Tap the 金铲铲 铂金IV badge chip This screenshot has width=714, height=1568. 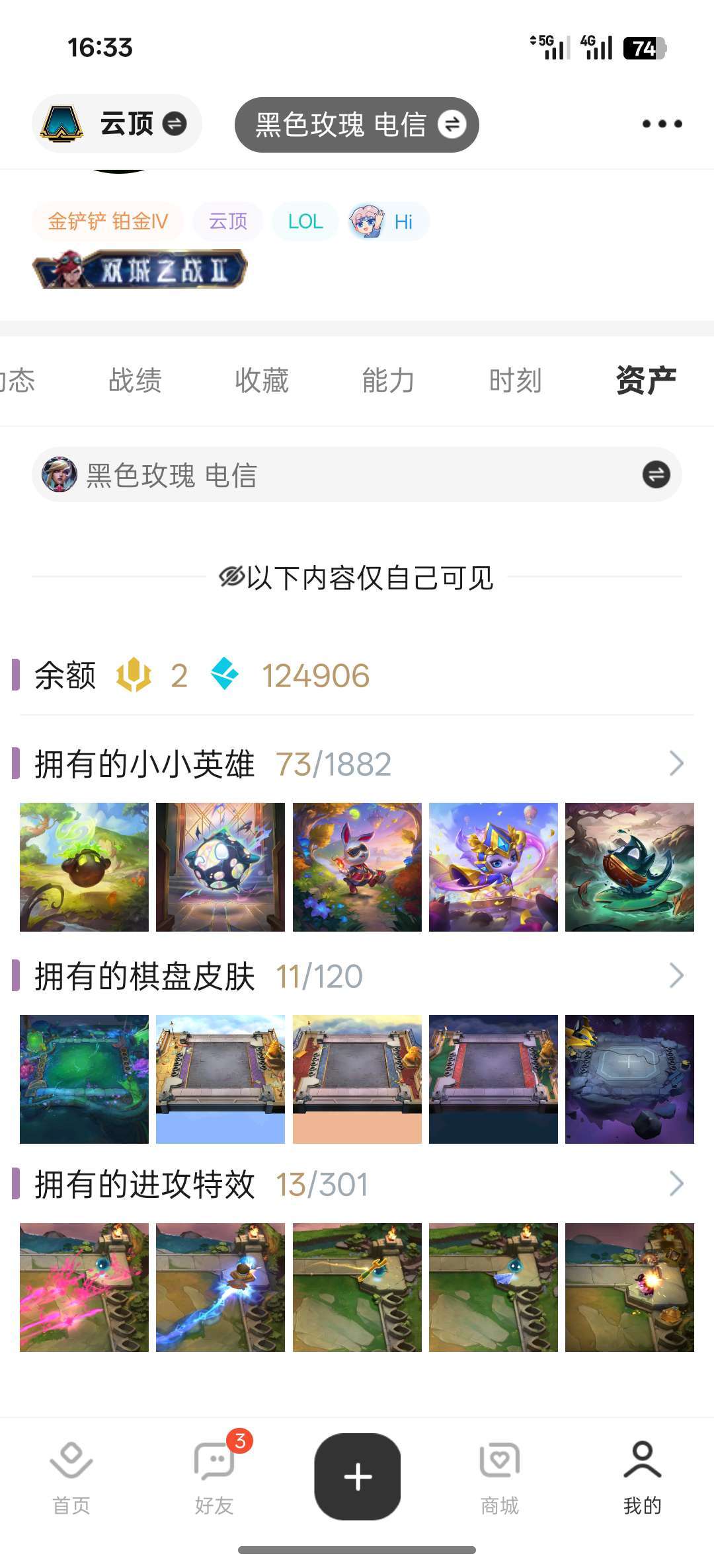pyautogui.click(x=108, y=221)
